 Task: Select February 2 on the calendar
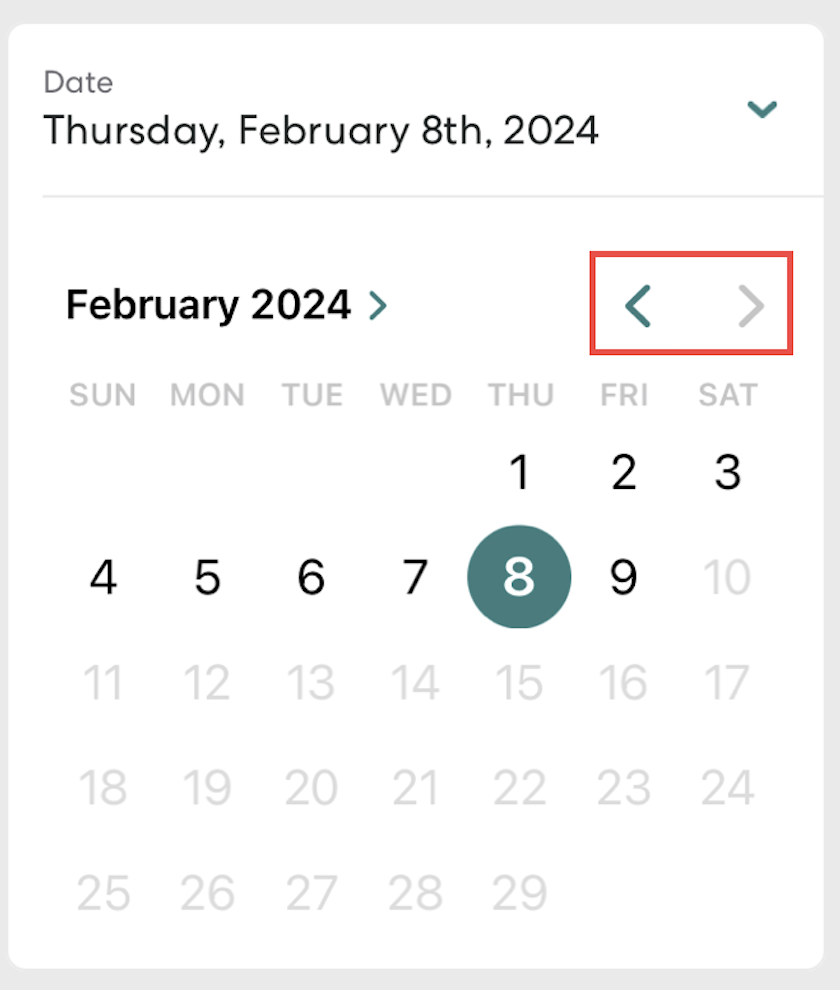click(623, 472)
